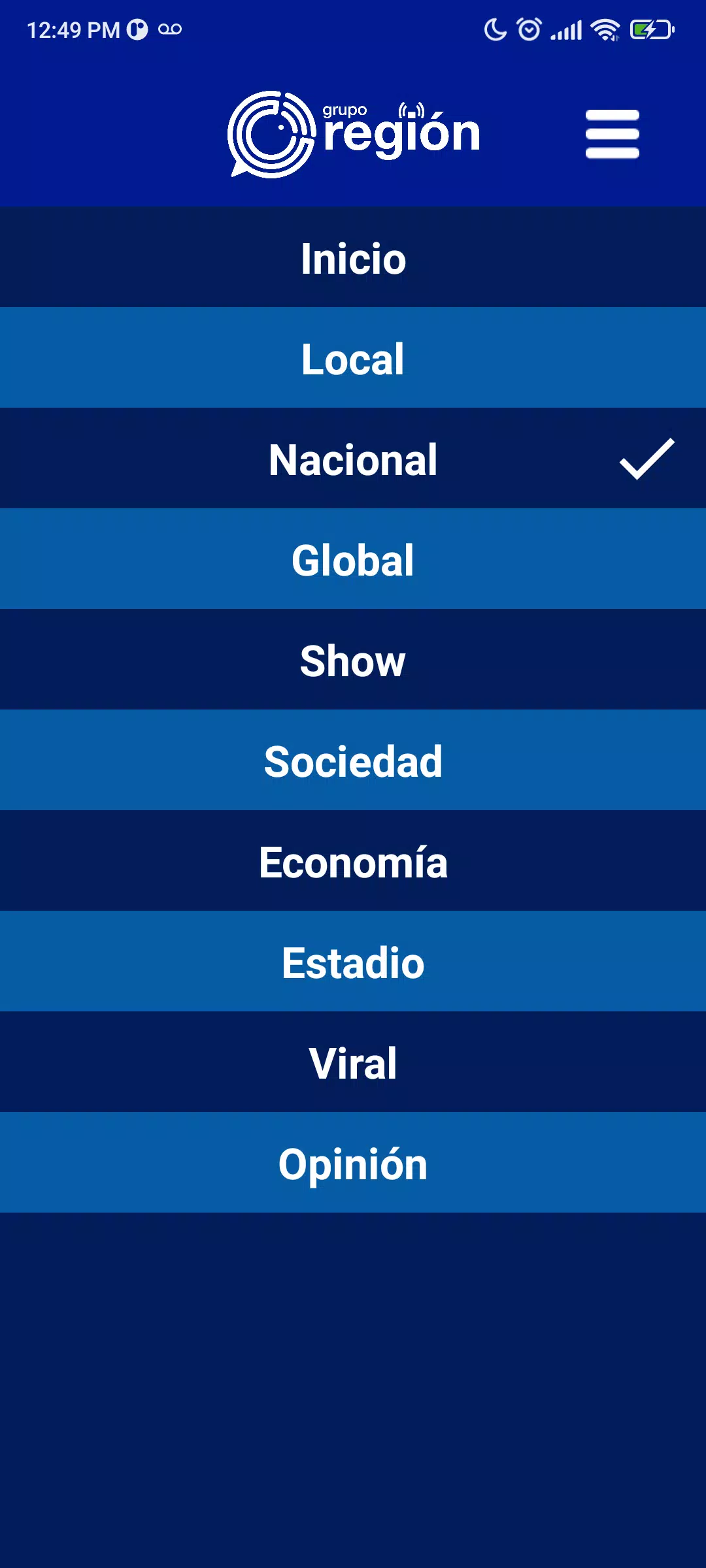Open the Local news section
Screen dimensions: 706x1568
pyautogui.click(x=353, y=359)
